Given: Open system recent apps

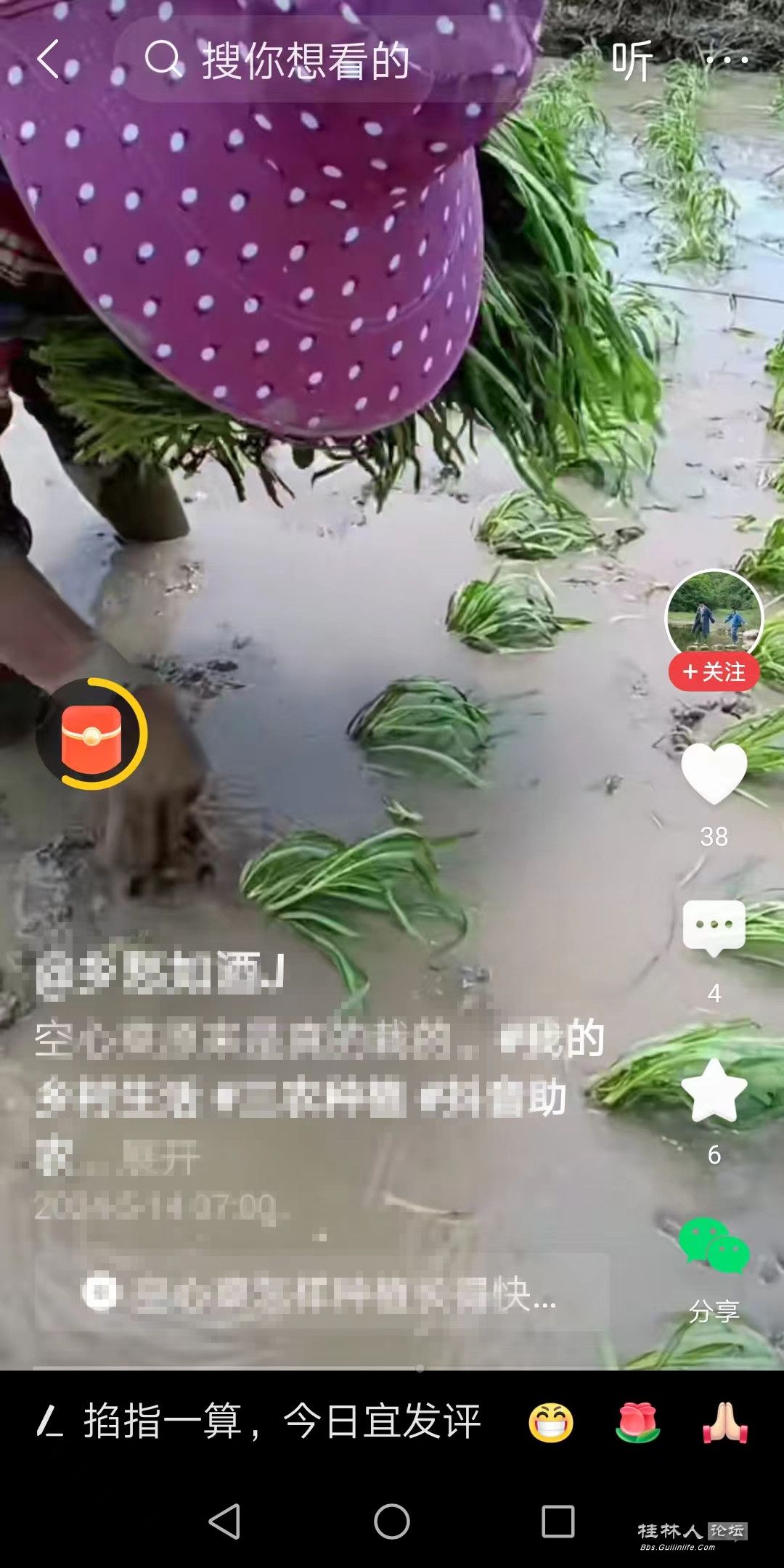Looking at the screenshot, I should [x=558, y=1521].
